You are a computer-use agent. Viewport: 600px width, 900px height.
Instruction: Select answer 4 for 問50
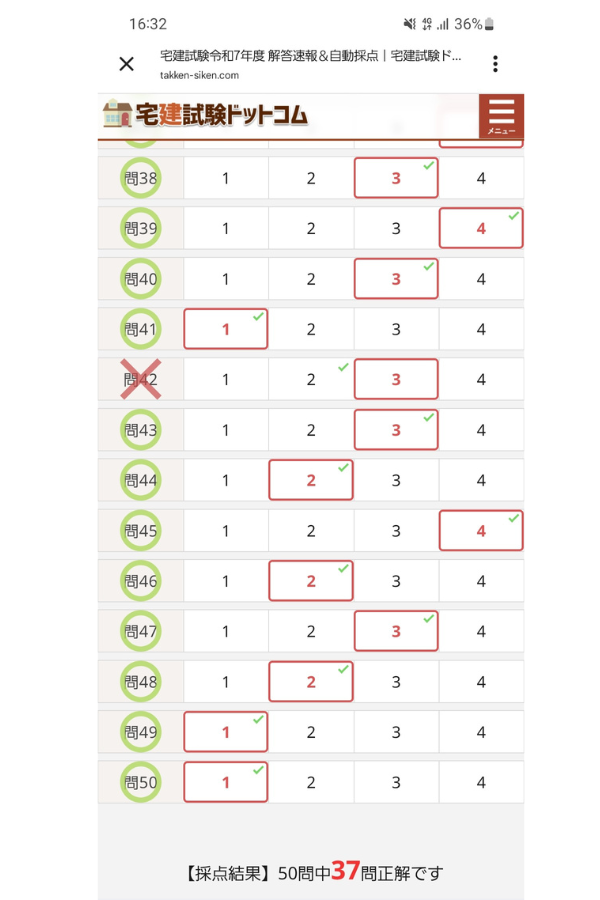click(x=481, y=782)
